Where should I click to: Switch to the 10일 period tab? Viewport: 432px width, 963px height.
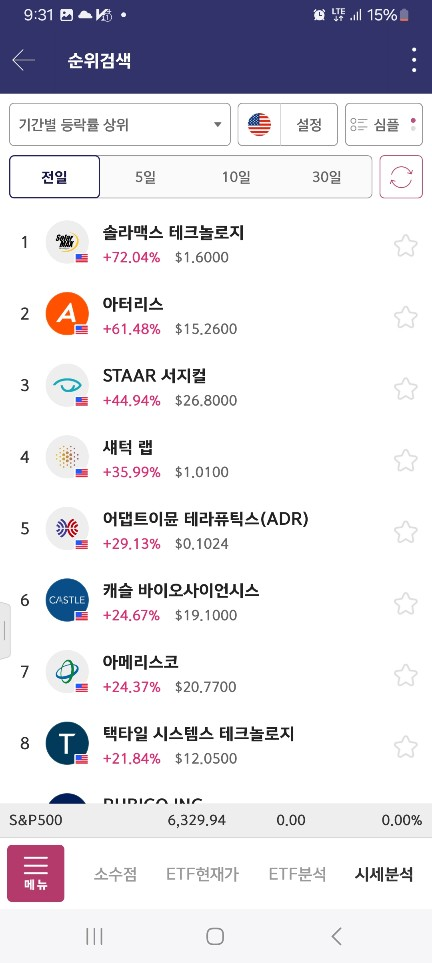(236, 177)
